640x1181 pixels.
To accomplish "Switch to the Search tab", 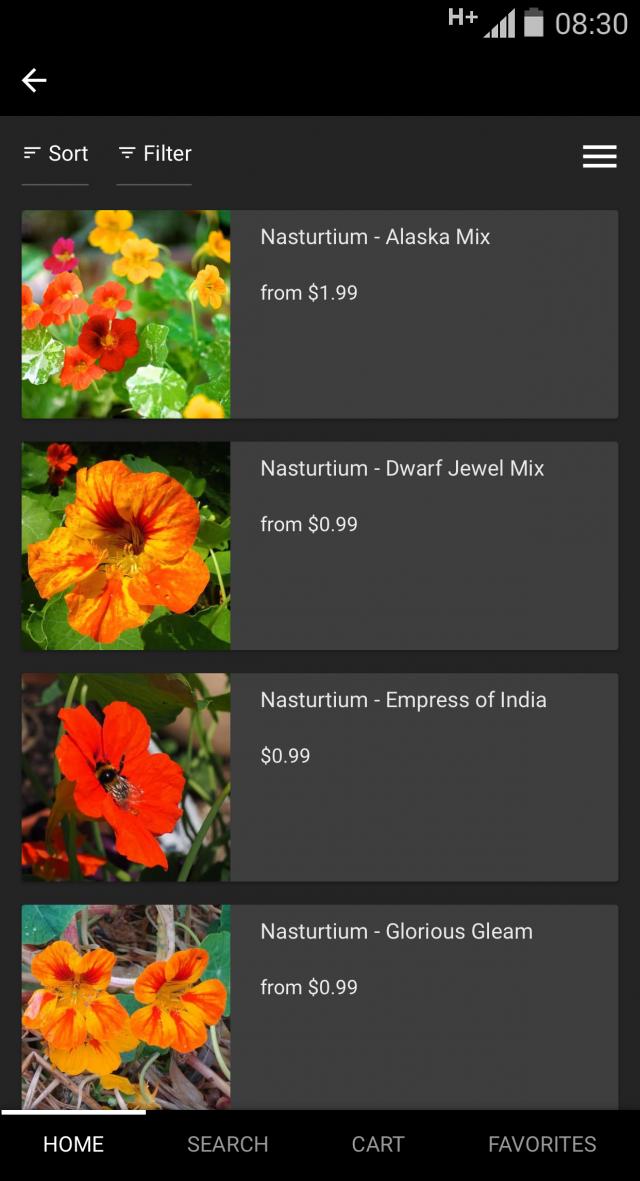I will tap(227, 1144).
